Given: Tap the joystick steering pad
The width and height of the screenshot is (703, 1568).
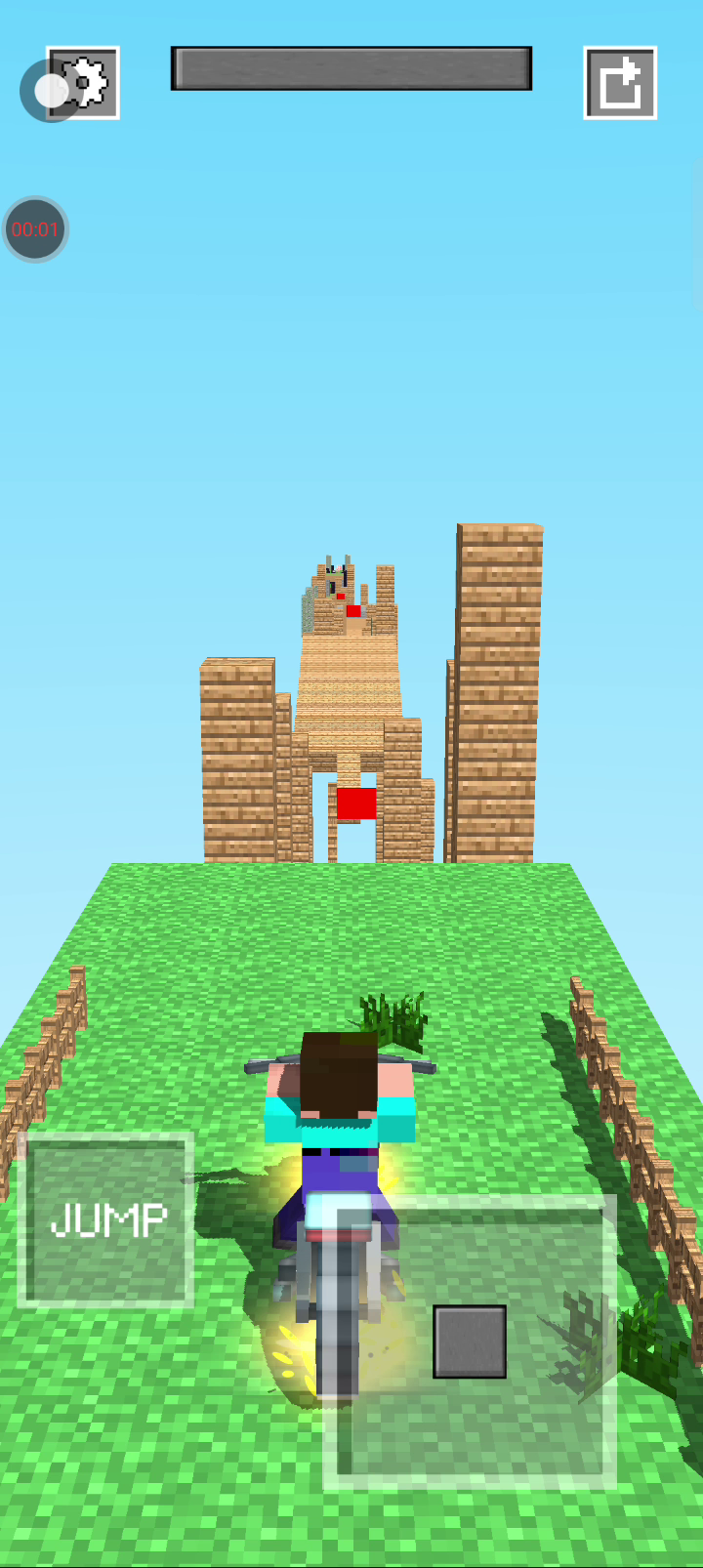Looking at the screenshot, I should (470, 1341).
